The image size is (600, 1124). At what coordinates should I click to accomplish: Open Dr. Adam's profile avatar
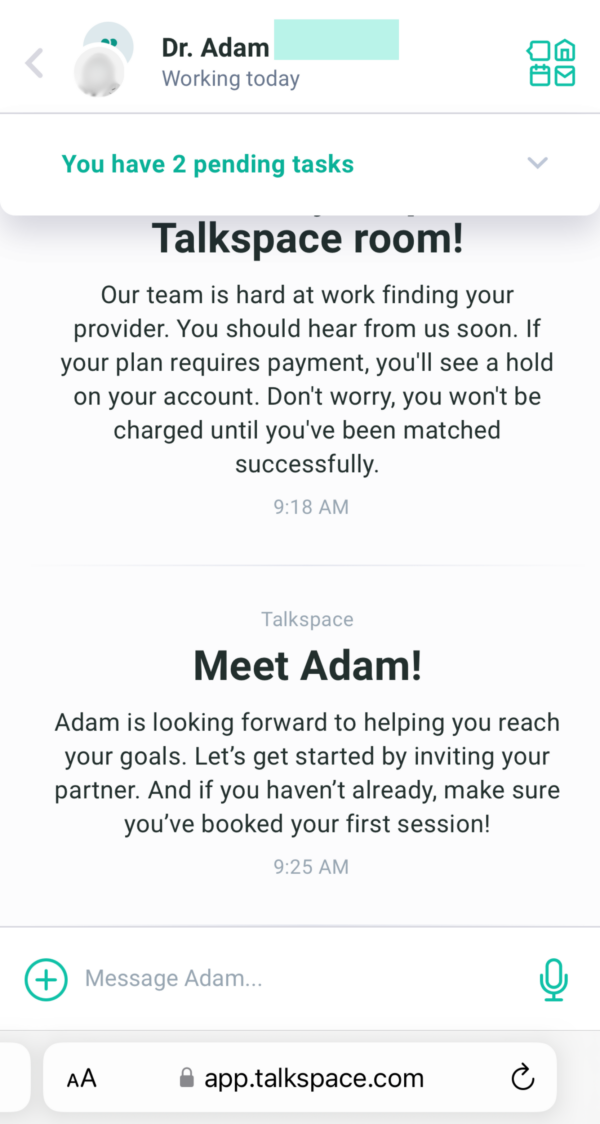[101, 62]
